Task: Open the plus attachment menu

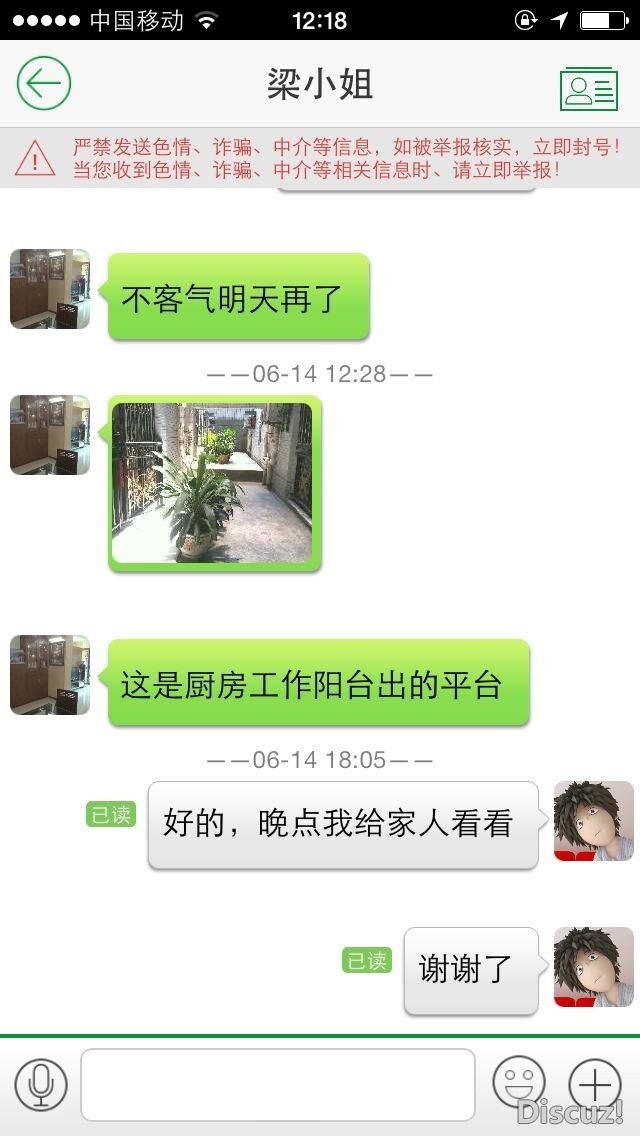Action: coord(595,1084)
